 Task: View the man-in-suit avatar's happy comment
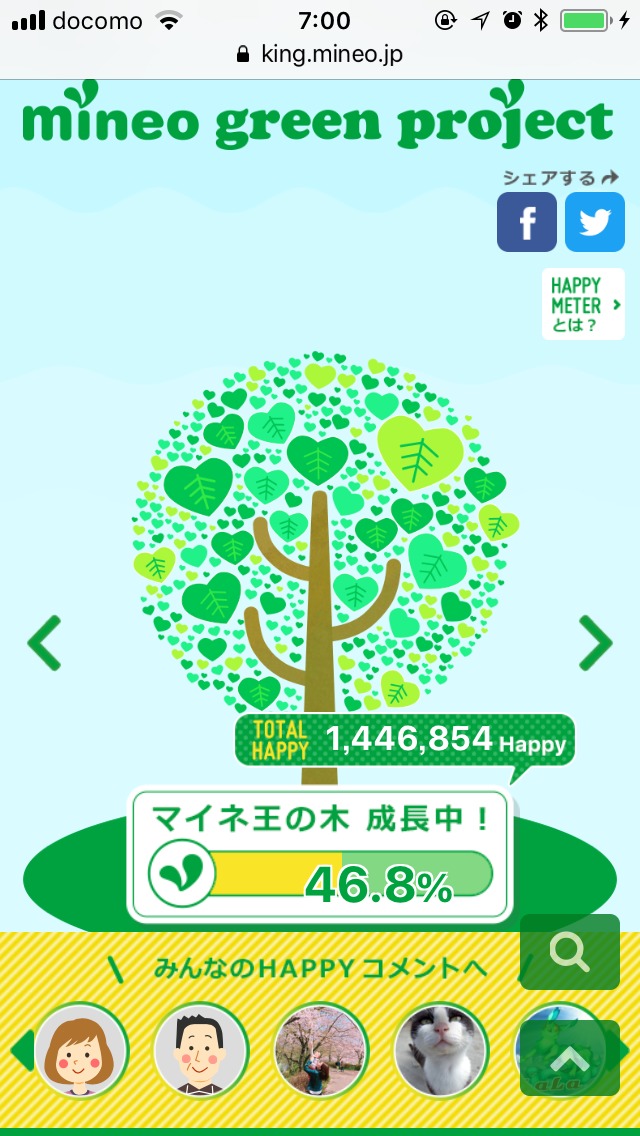pyautogui.click(x=201, y=1050)
